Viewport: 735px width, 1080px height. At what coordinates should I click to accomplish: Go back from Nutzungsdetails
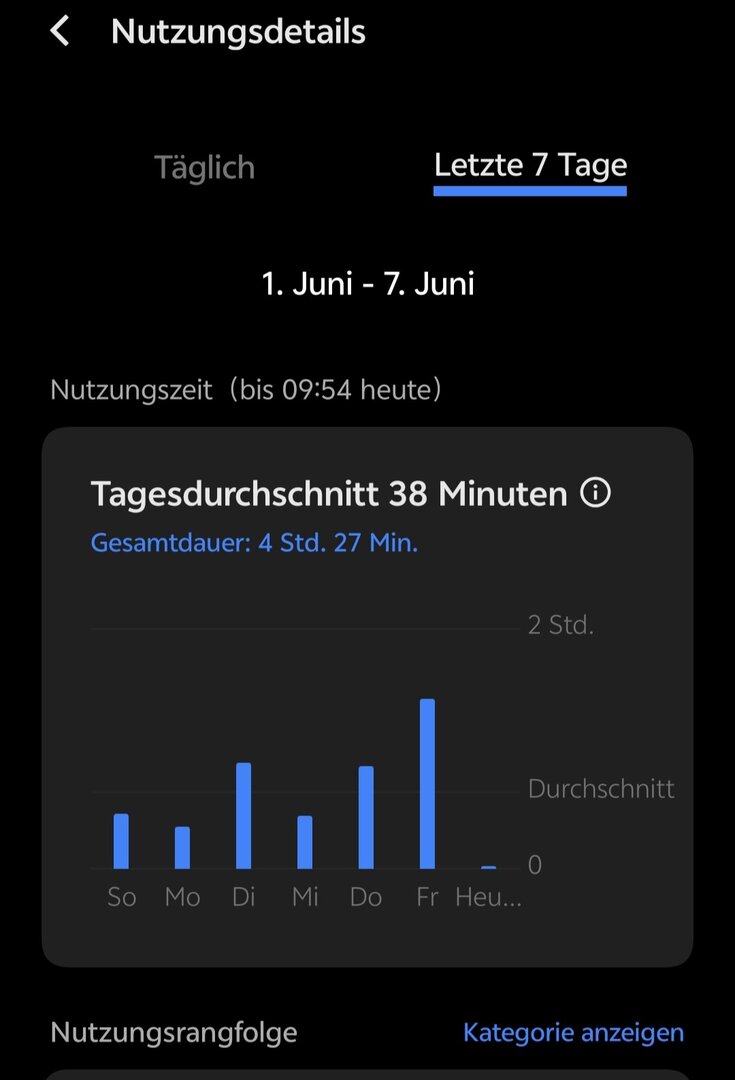[60, 32]
